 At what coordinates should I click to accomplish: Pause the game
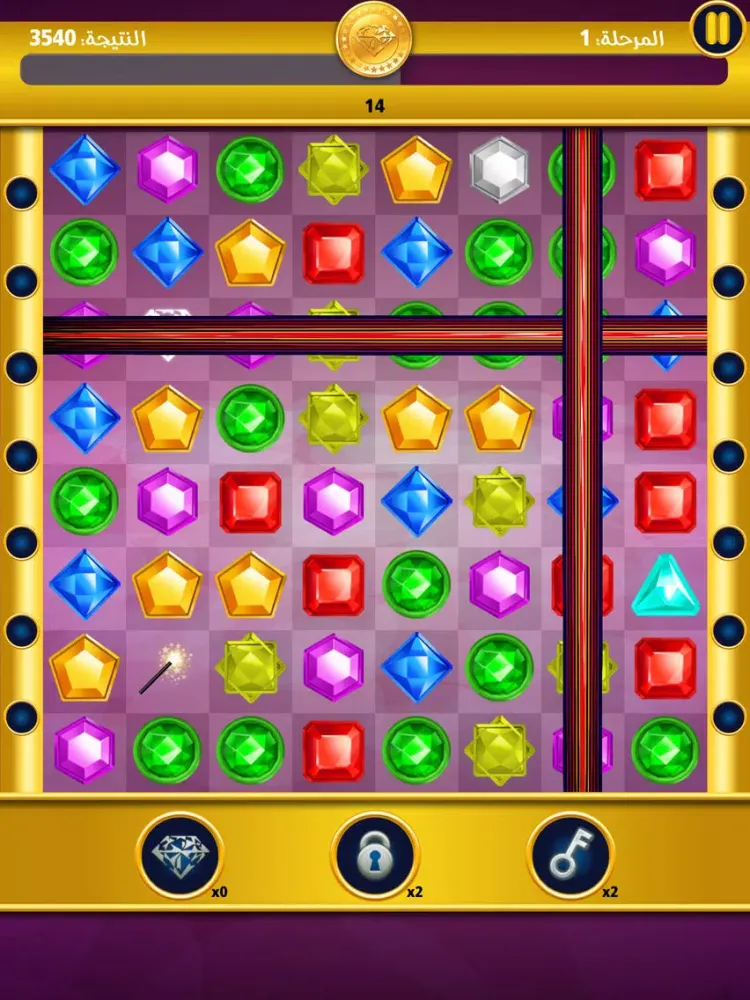718,29
